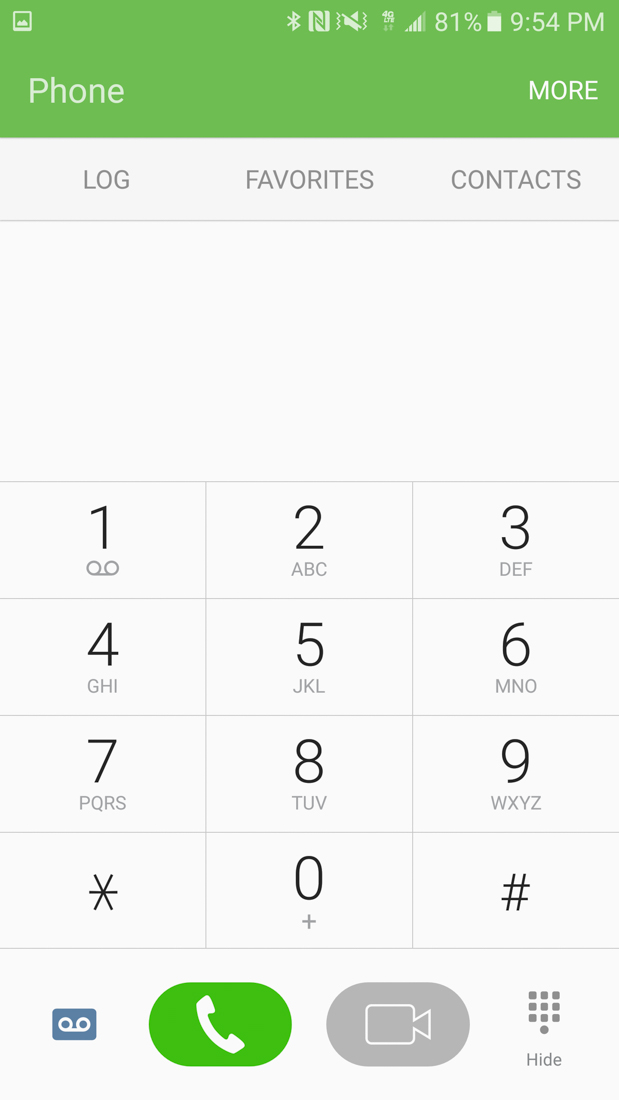Dial the digit 1
Screen dimensions: 619x1100
coord(103,540)
